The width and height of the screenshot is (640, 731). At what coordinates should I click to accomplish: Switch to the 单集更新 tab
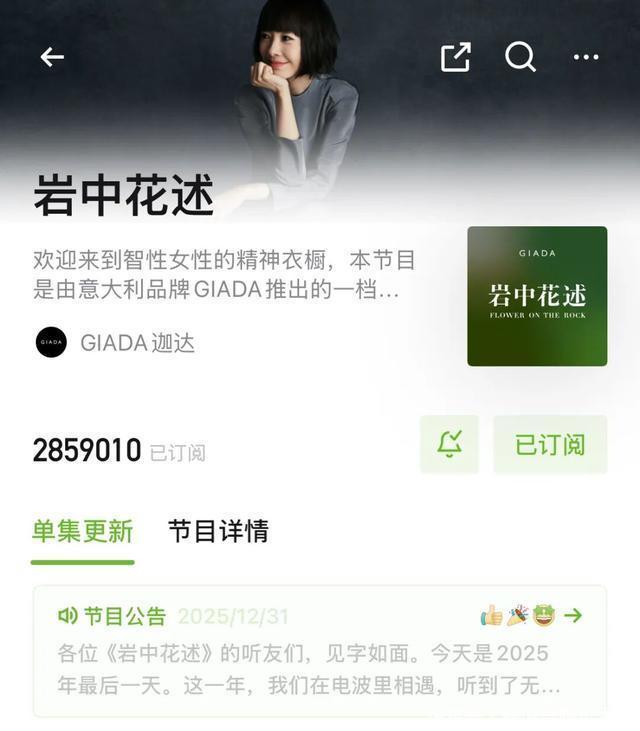(83, 532)
